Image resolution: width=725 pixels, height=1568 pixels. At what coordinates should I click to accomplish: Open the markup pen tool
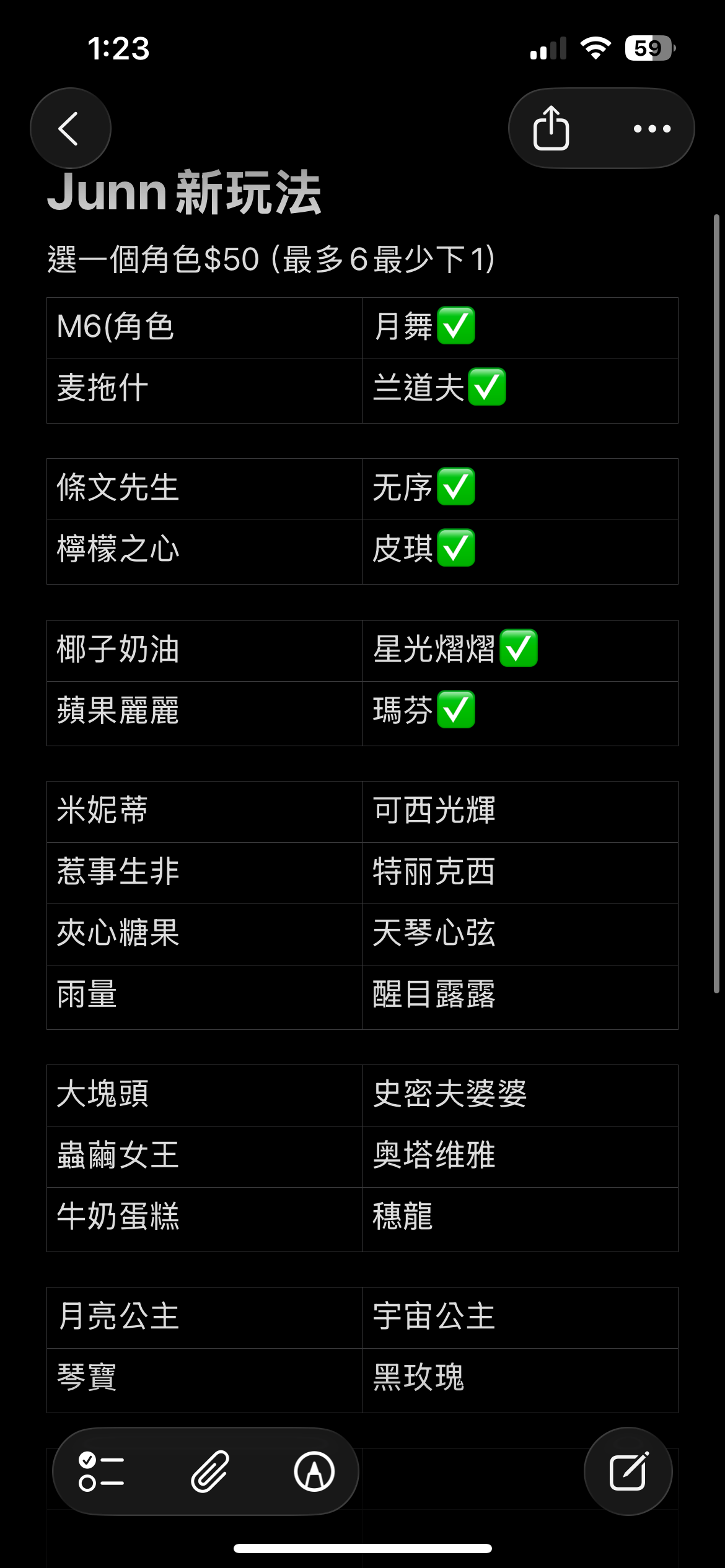314,1471
